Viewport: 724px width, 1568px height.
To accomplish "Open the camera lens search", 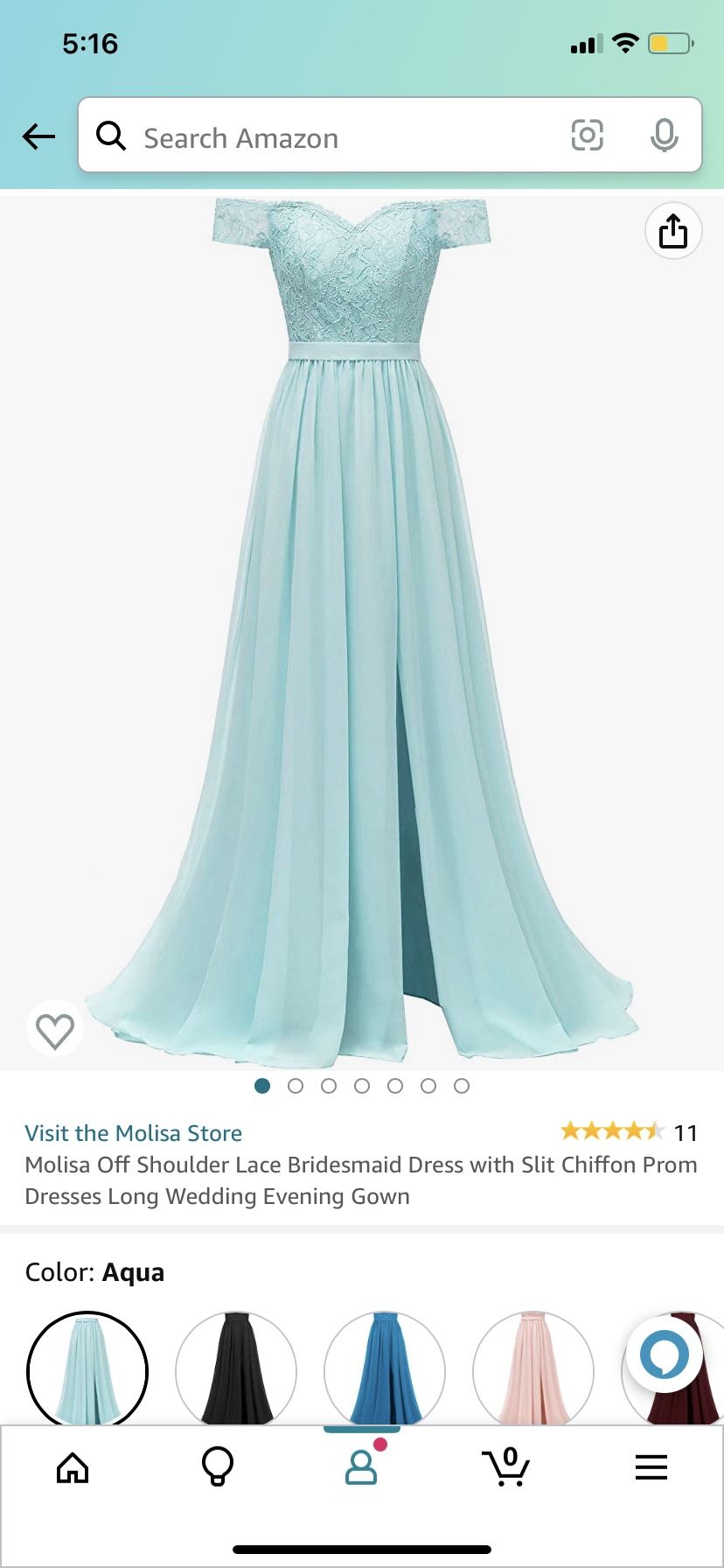I will point(587,136).
